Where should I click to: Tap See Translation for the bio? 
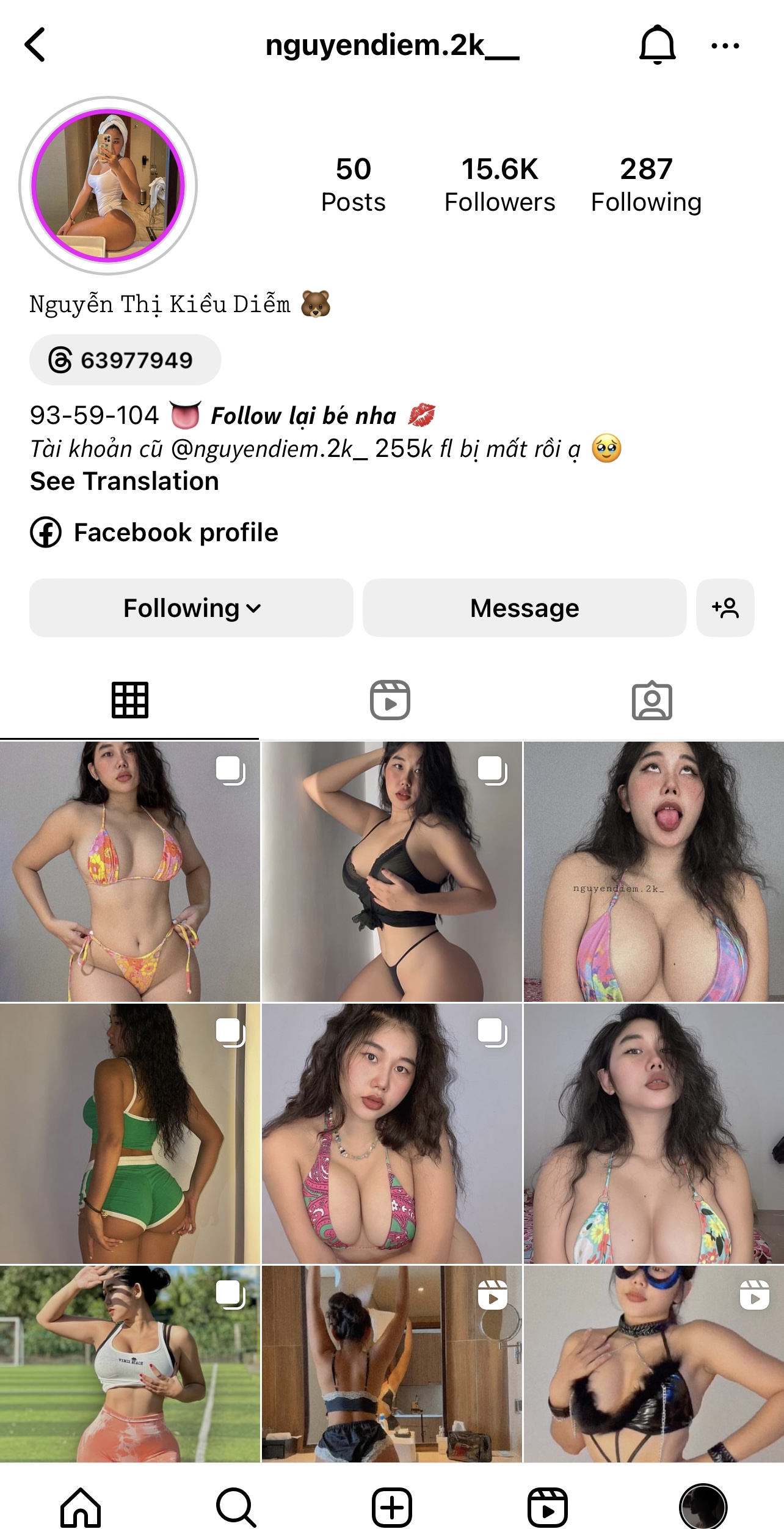pyautogui.click(x=125, y=481)
